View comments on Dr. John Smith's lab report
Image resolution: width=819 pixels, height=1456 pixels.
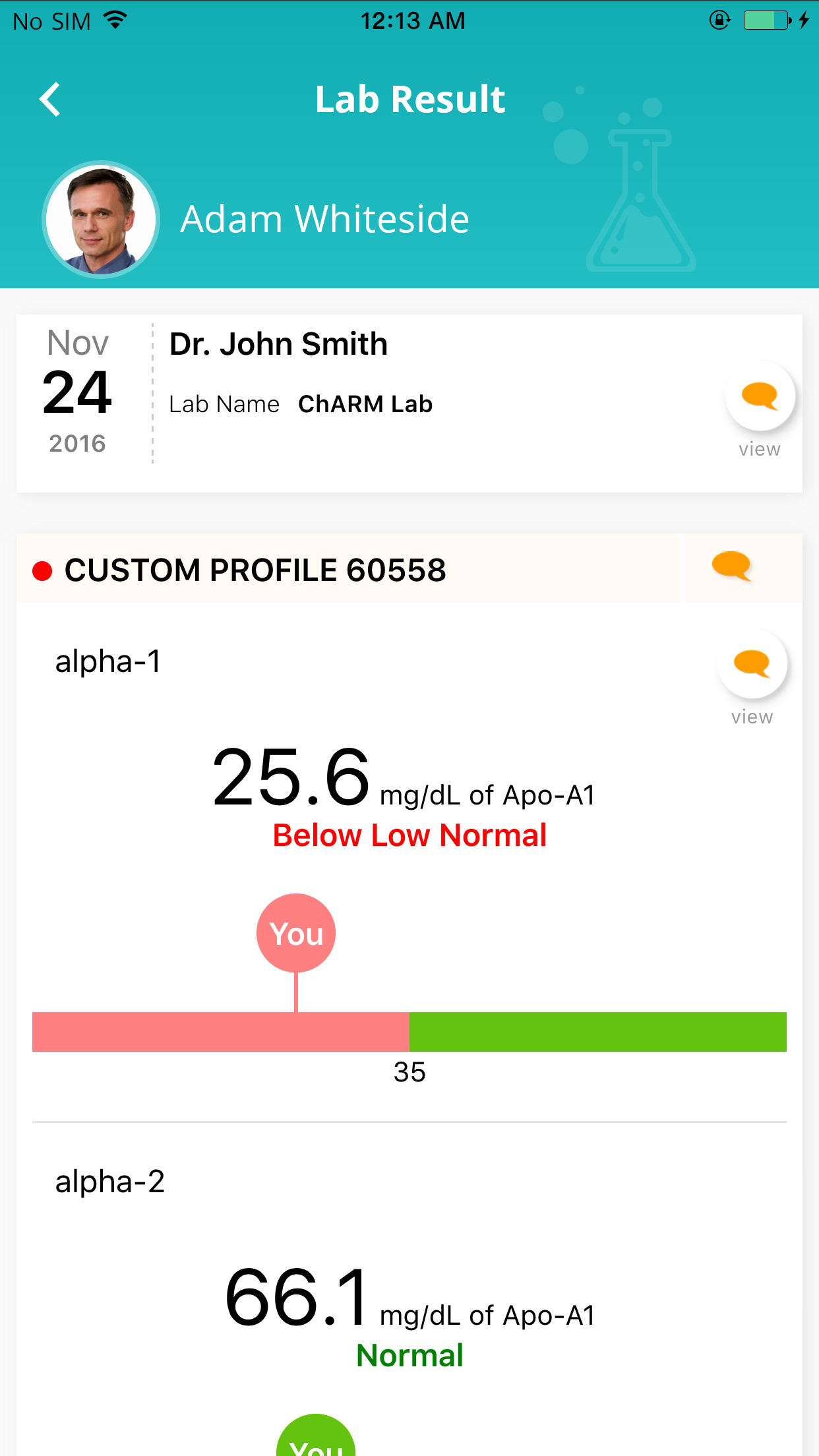coord(760,397)
